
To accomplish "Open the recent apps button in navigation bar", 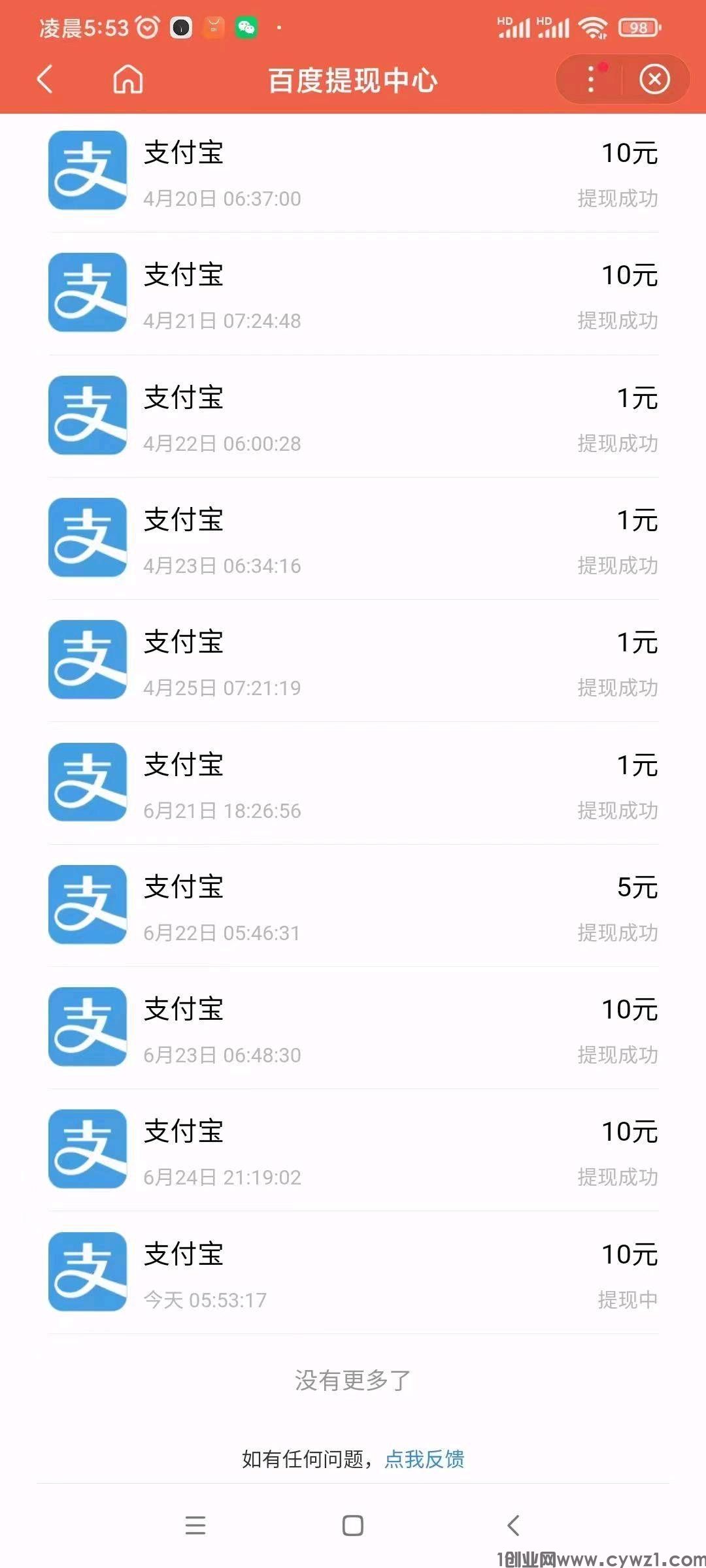I will click(195, 1527).
